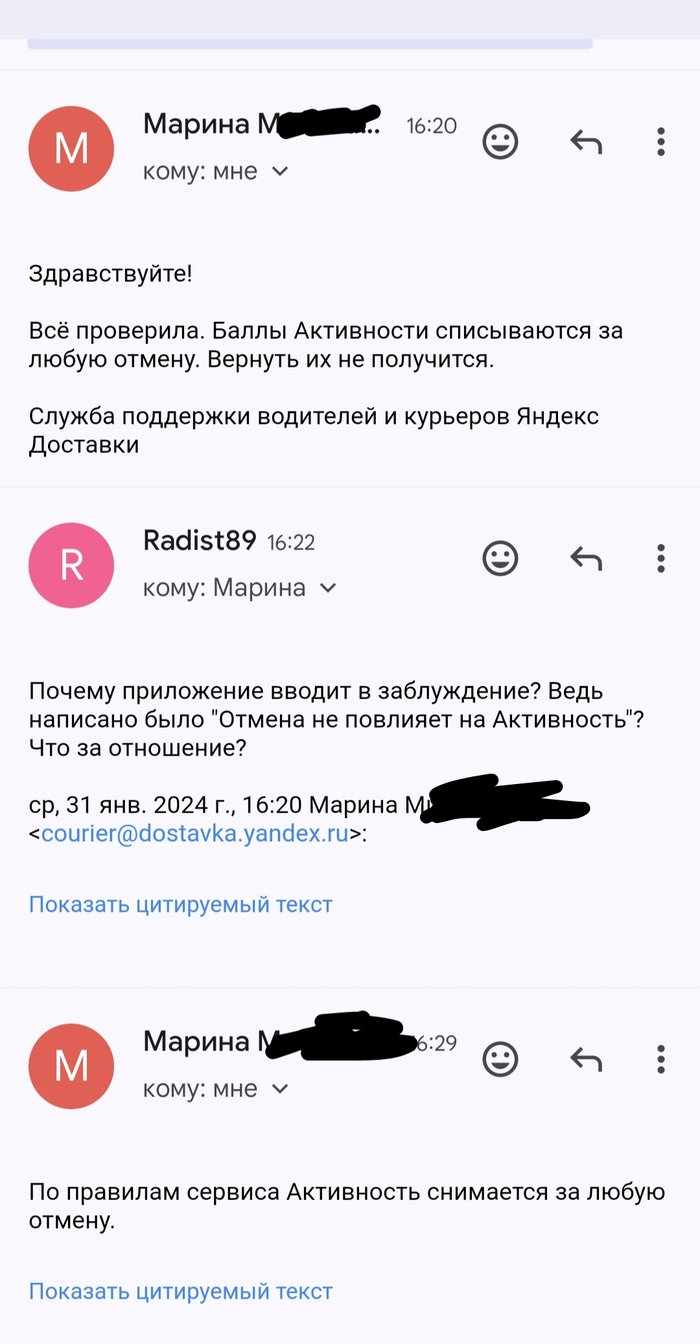Tap reply arrow on Radist89's message
The image size is (700, 1344).
(586, 558)
